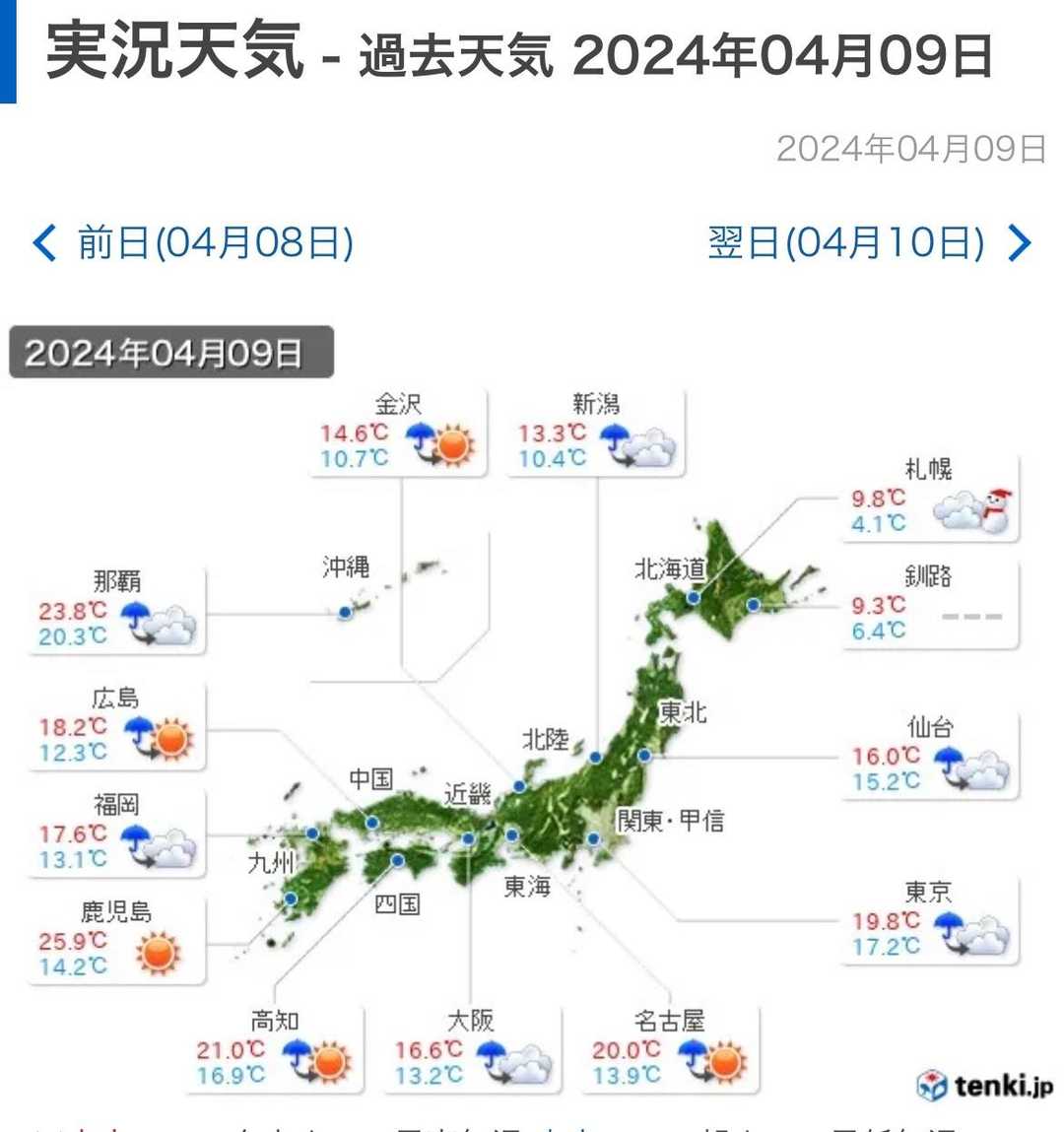
Task: Open the 那覇 weather card
Action: click(117, 611)
